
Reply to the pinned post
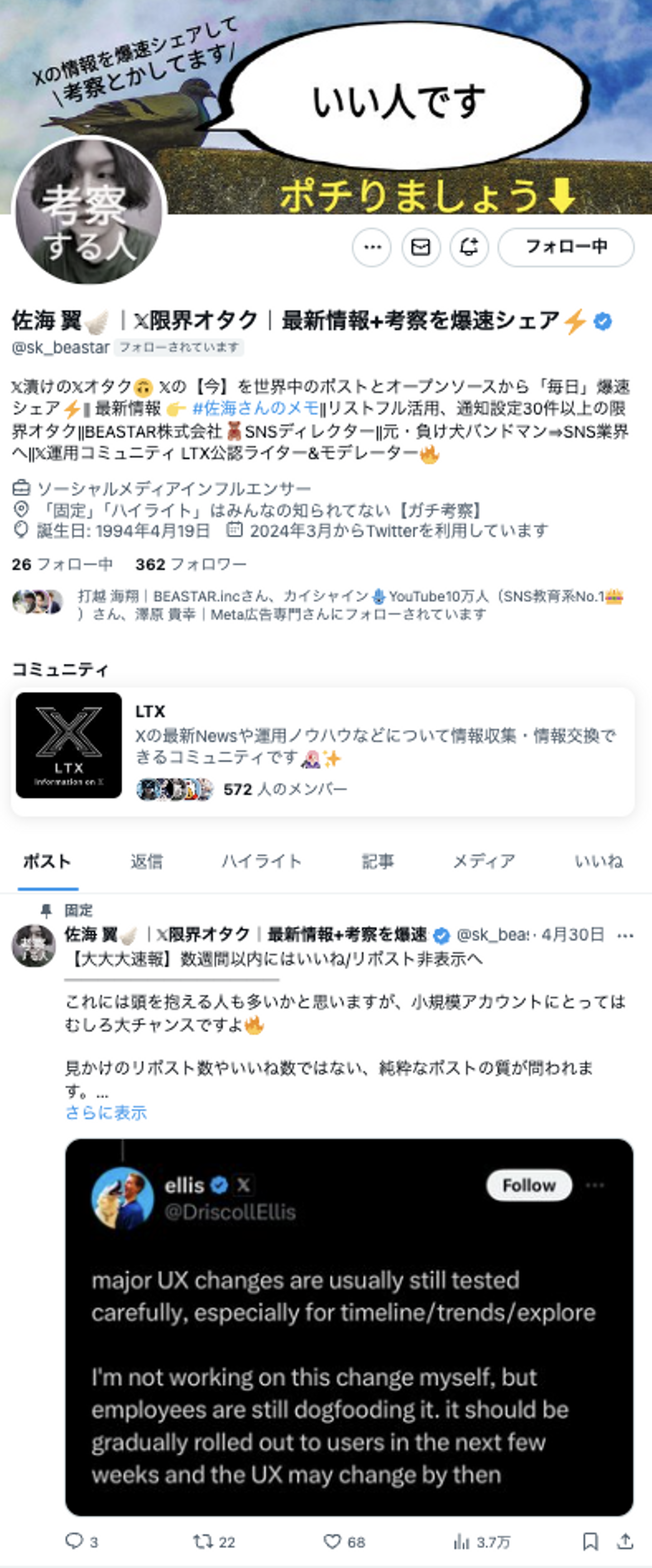(74, 1541)
